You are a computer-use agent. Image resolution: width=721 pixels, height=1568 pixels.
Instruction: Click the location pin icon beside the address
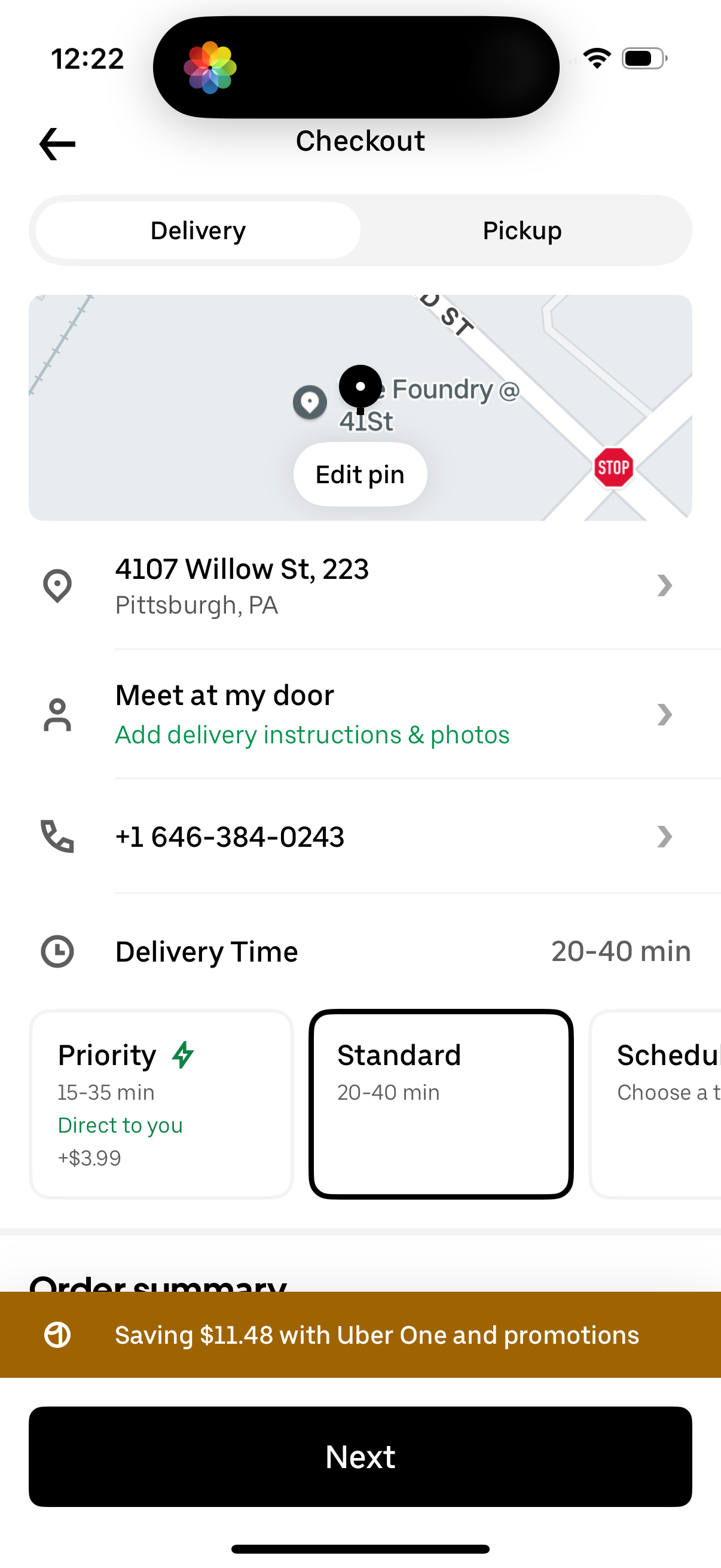(x=57, y=585)
